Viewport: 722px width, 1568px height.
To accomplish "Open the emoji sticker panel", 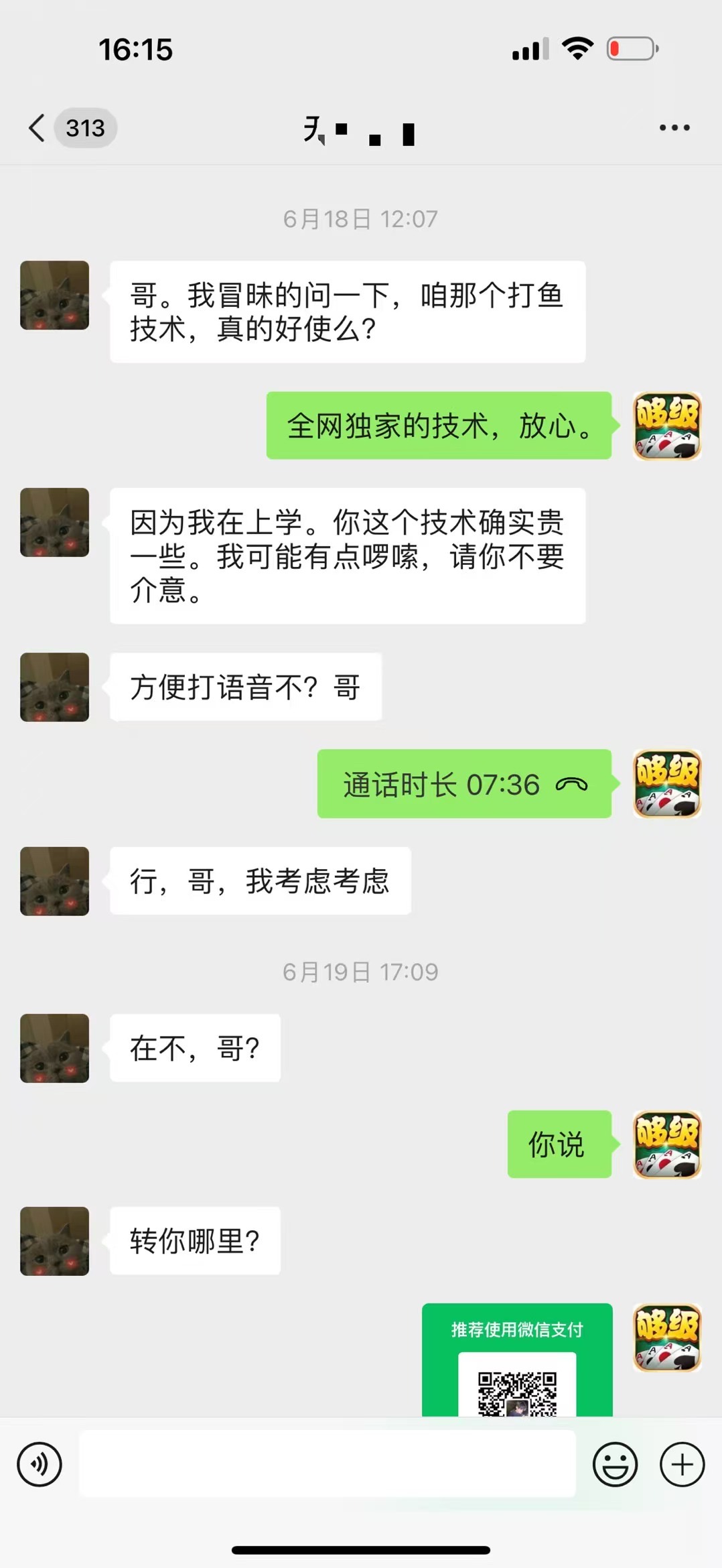I will tap(615, 1464).
